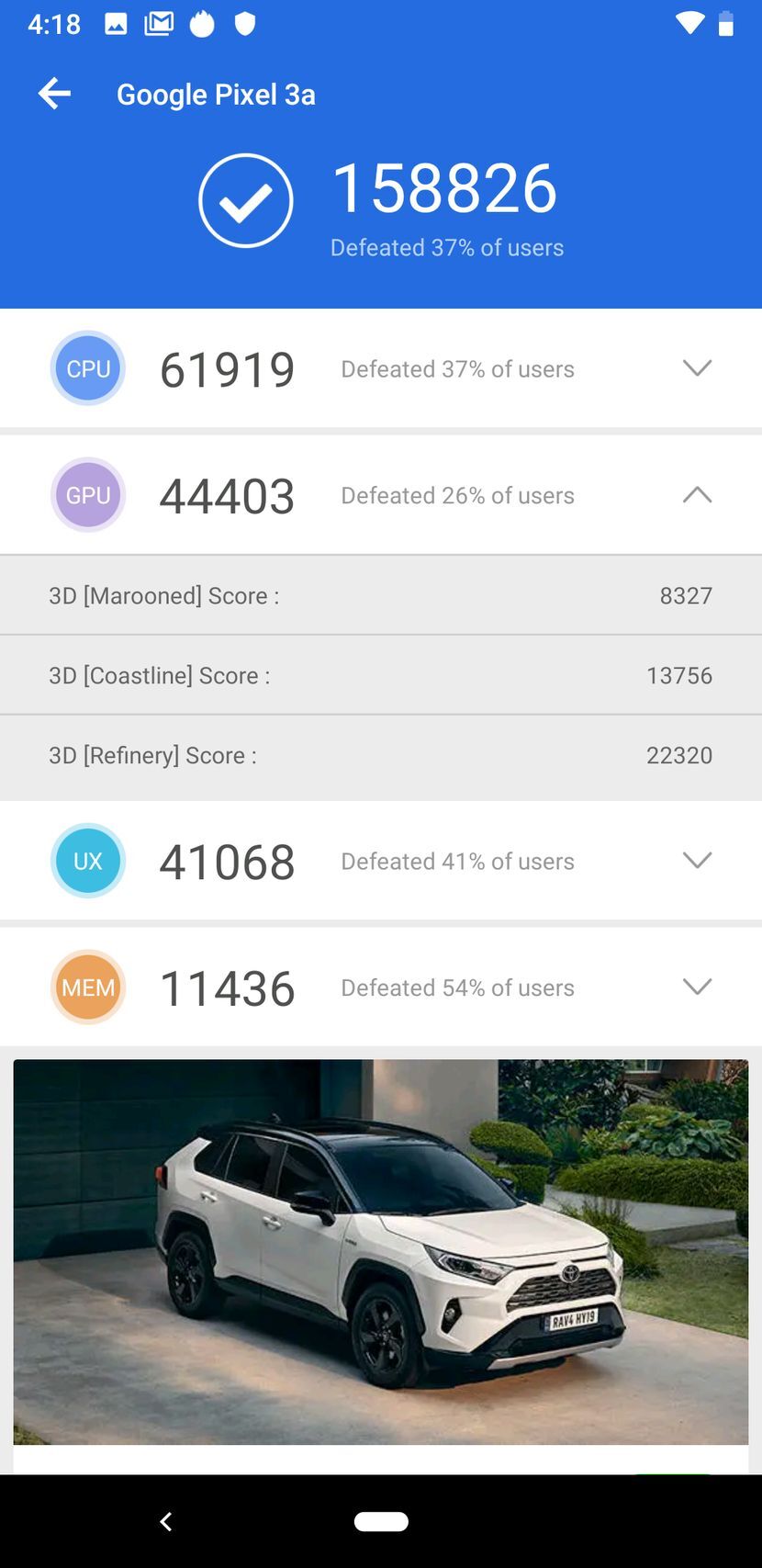Open the Gmail notification icon
This screenshot has width=762, height=1568.
point(158,23)
